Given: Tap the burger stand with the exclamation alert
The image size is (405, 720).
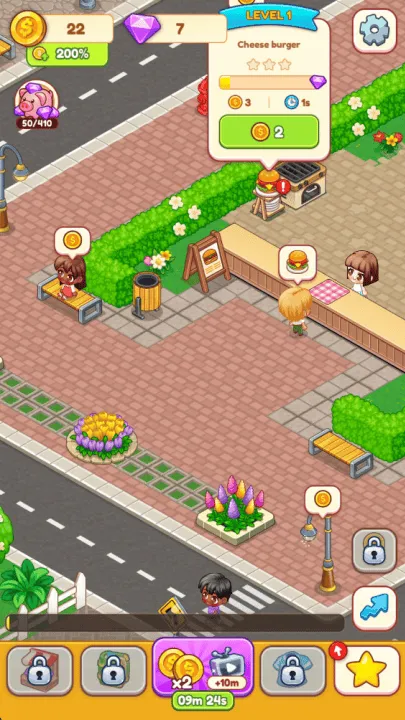Looking at the screenshot, I should click(270, 191).
